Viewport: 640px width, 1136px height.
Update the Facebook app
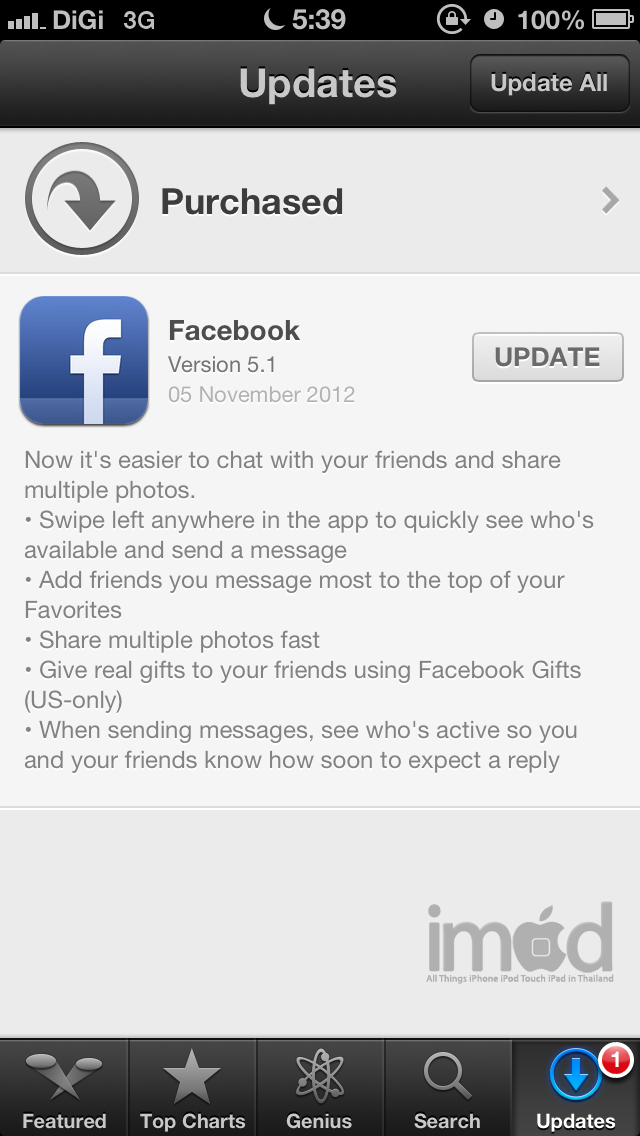tap(548, 356)
